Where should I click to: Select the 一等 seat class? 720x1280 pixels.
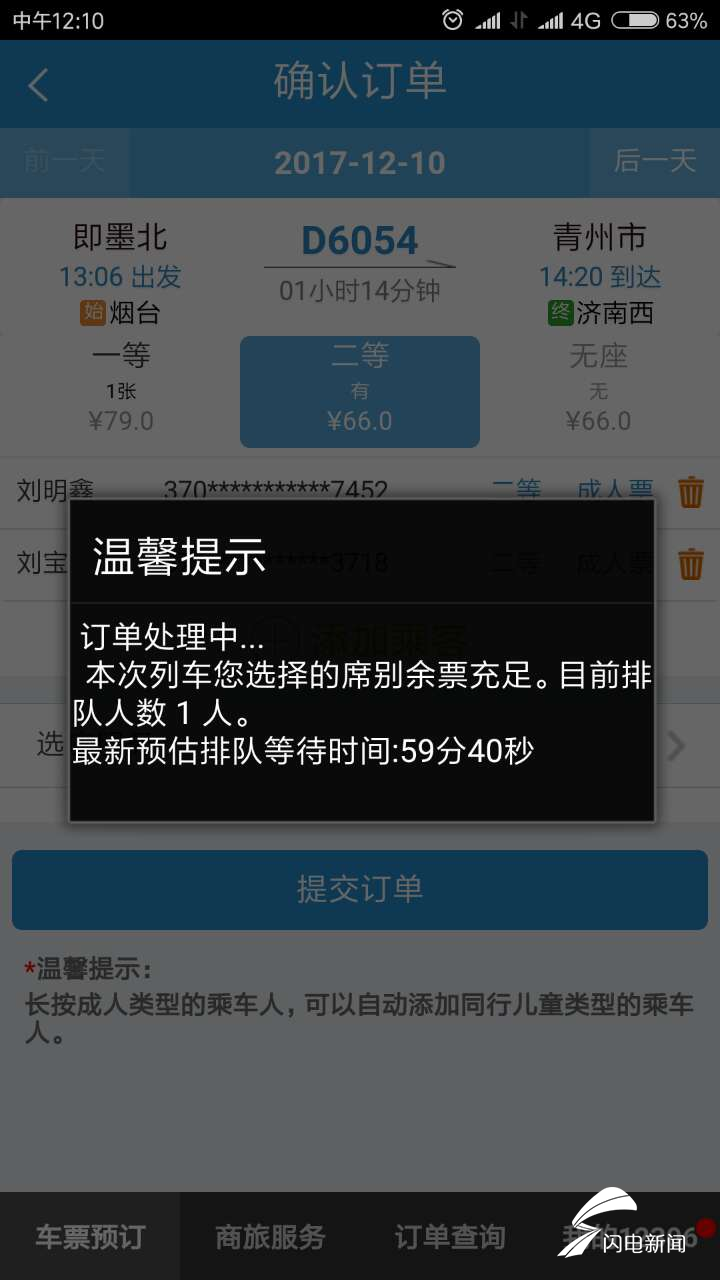(x=121, y=388)
